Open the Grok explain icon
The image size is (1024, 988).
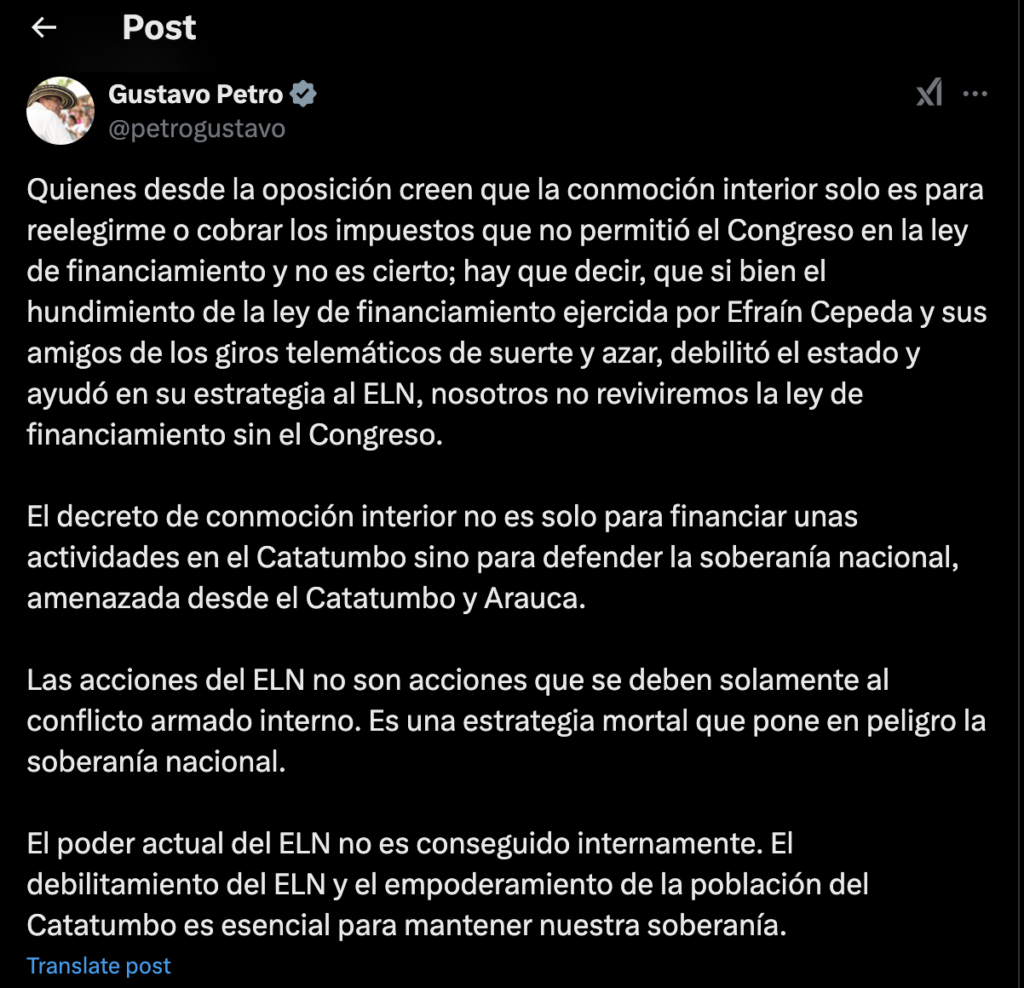(929, 94)
